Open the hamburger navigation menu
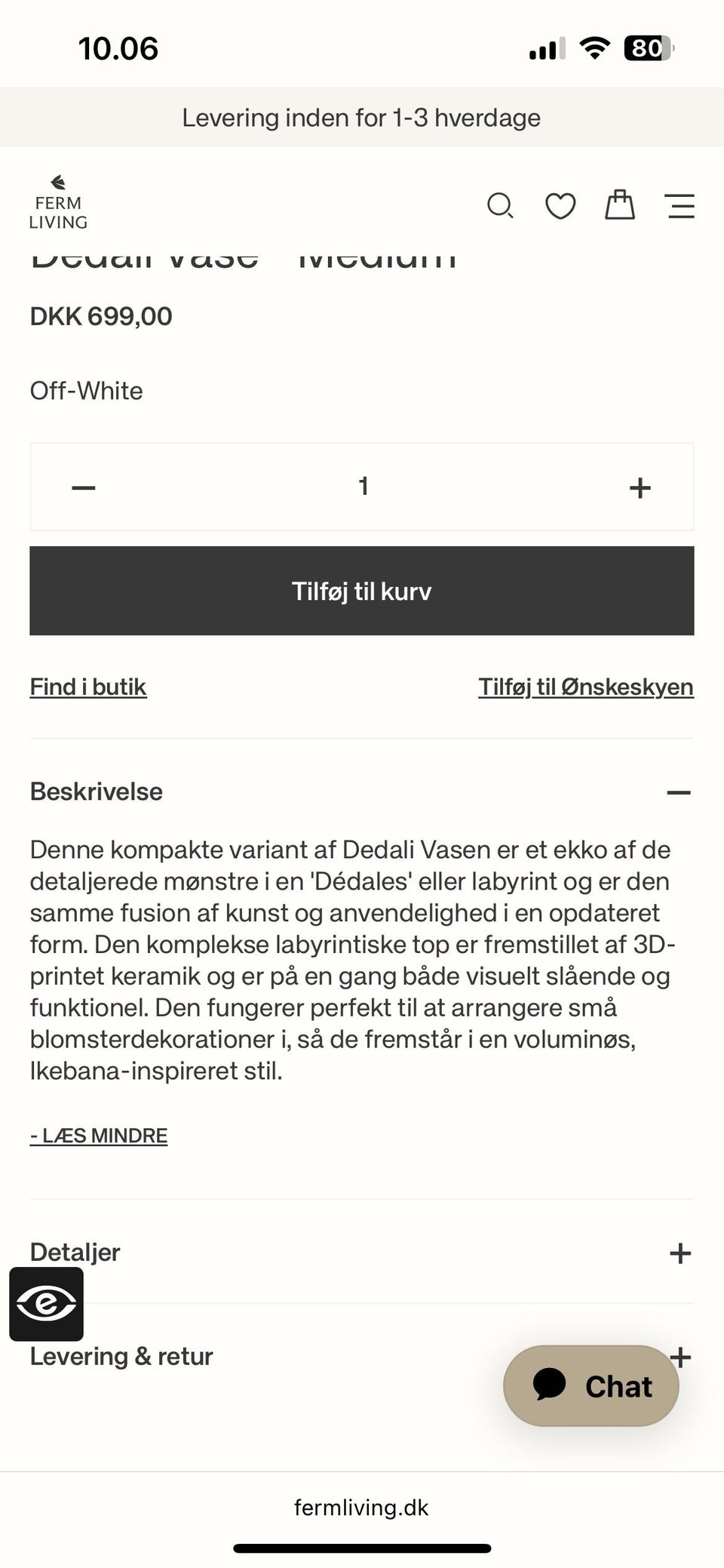724x1568 pixels. pos(680,206)
